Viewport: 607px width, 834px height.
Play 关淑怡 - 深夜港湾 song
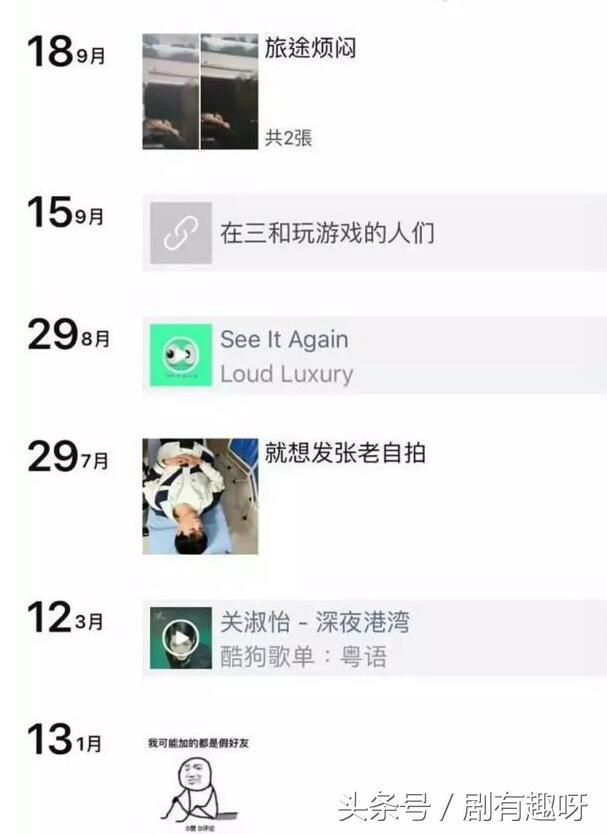[x=181, y=638]
